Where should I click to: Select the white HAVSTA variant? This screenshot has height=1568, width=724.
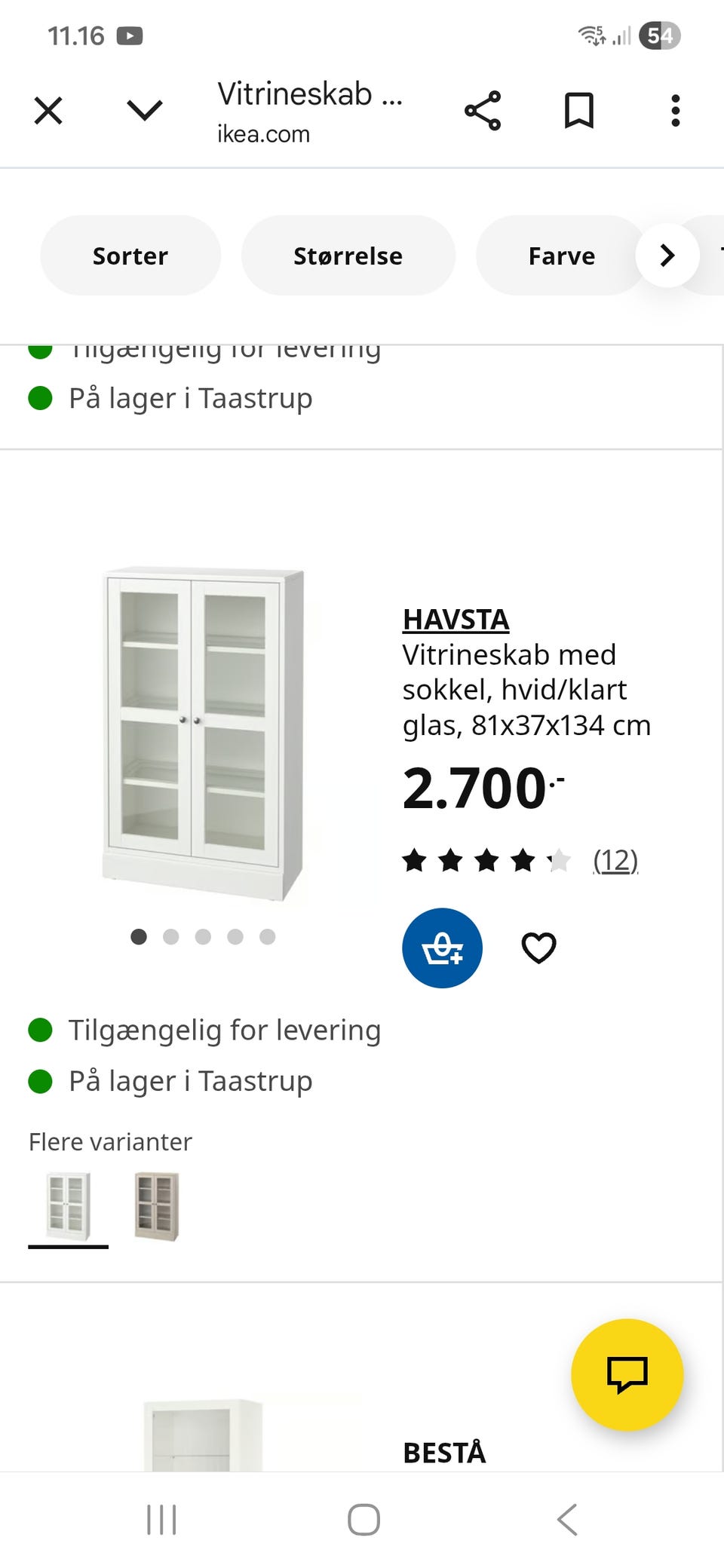[x=69, y=1206]
